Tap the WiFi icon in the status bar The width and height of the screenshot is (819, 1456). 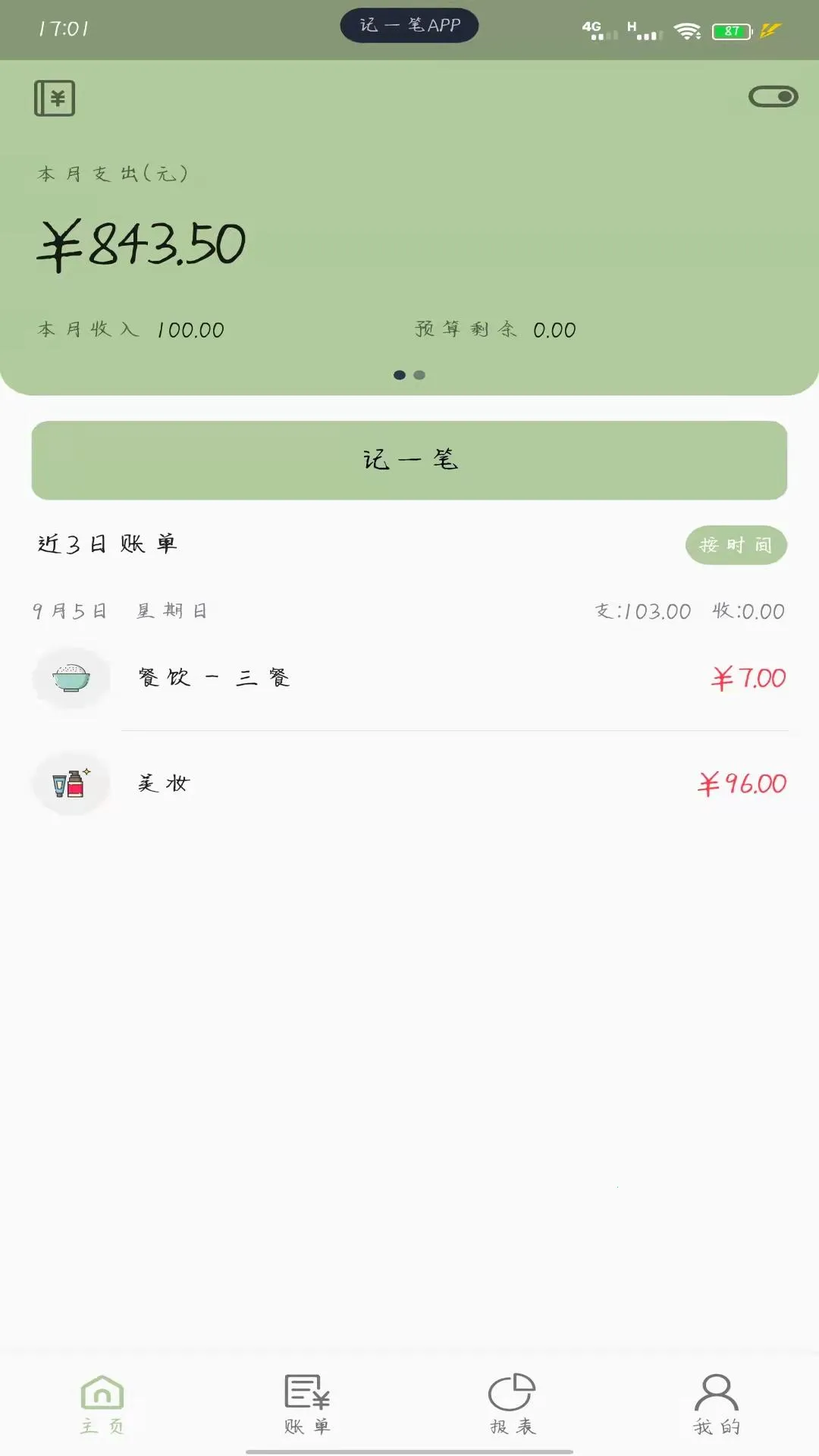point(687,30)
